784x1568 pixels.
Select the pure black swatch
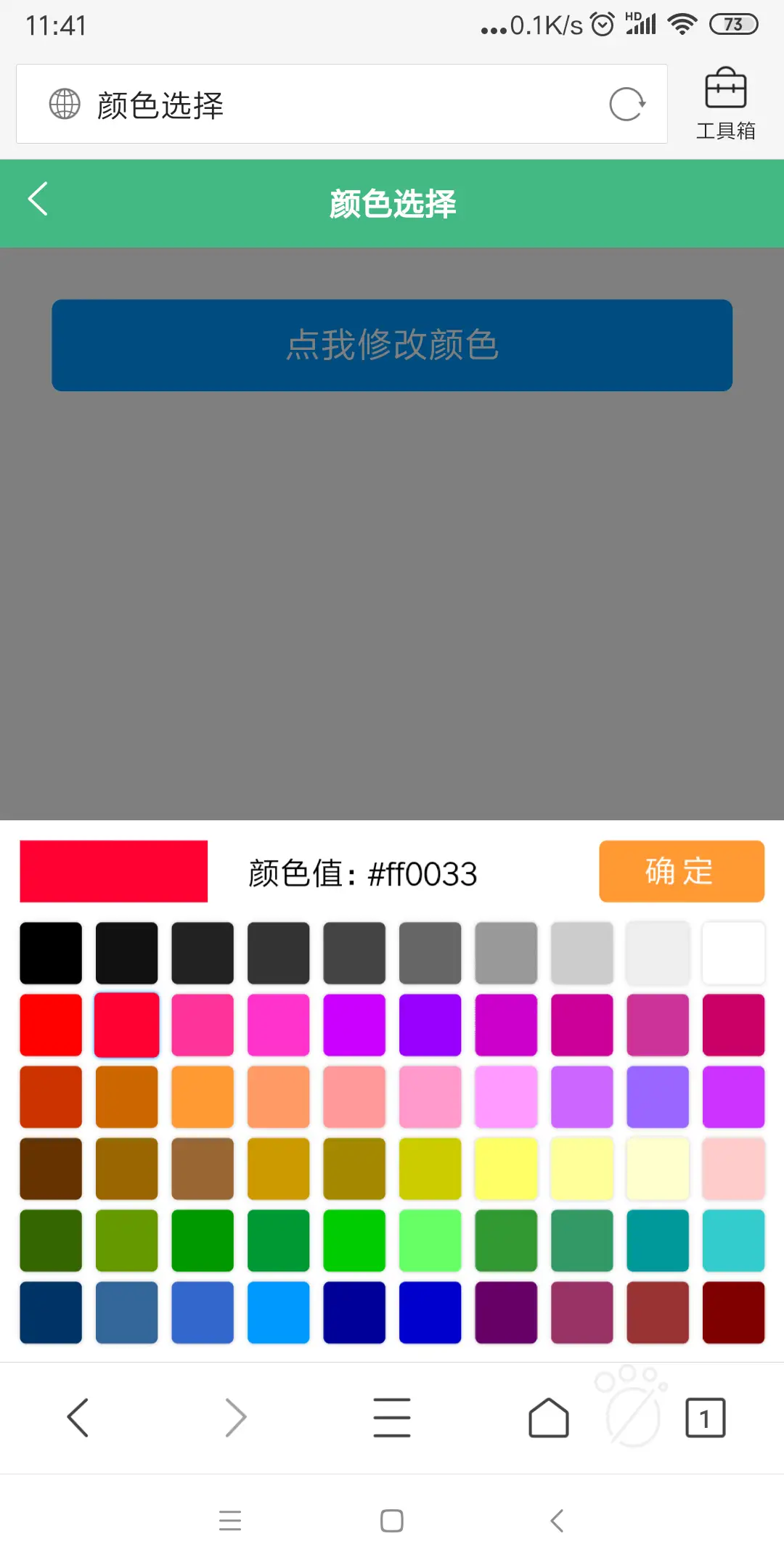click(51, 953)
